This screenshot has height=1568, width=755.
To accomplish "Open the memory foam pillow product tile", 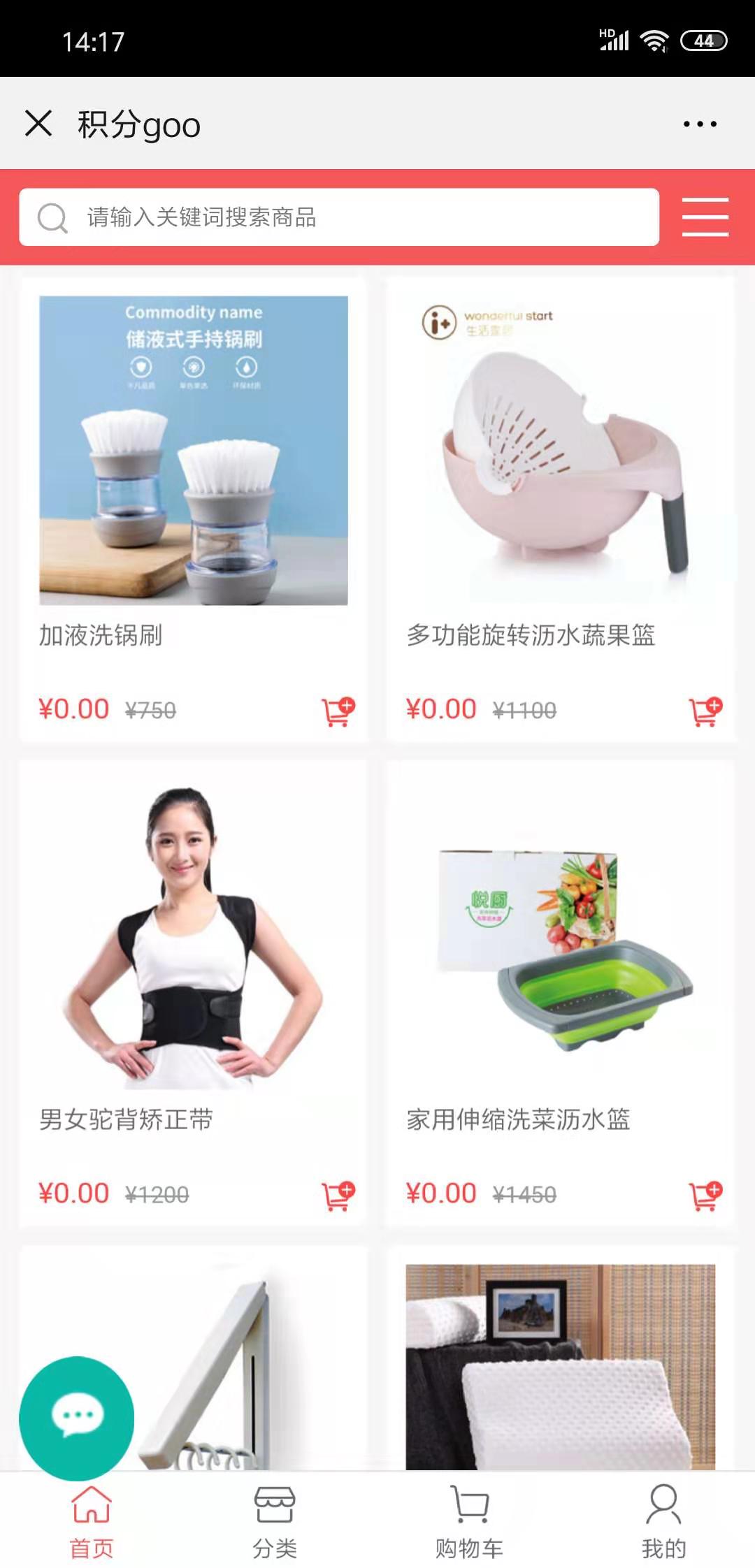I will pyautogui.click(x=561, y=1366).
